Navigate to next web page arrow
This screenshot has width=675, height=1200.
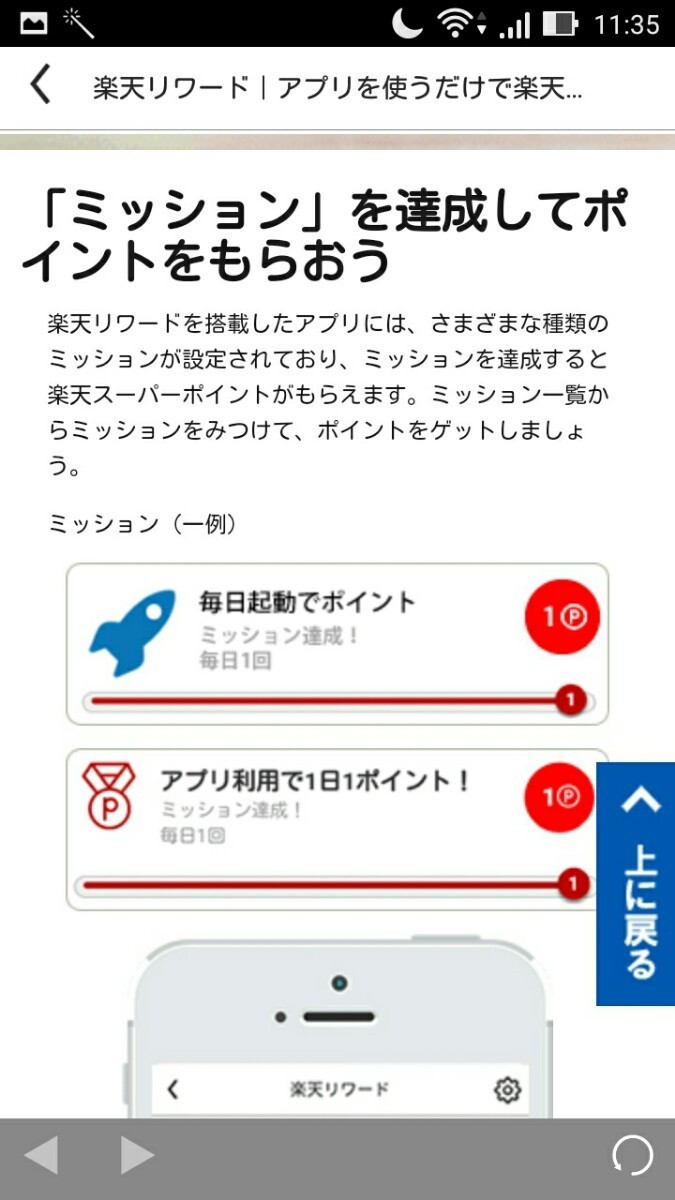(137, 1156)
